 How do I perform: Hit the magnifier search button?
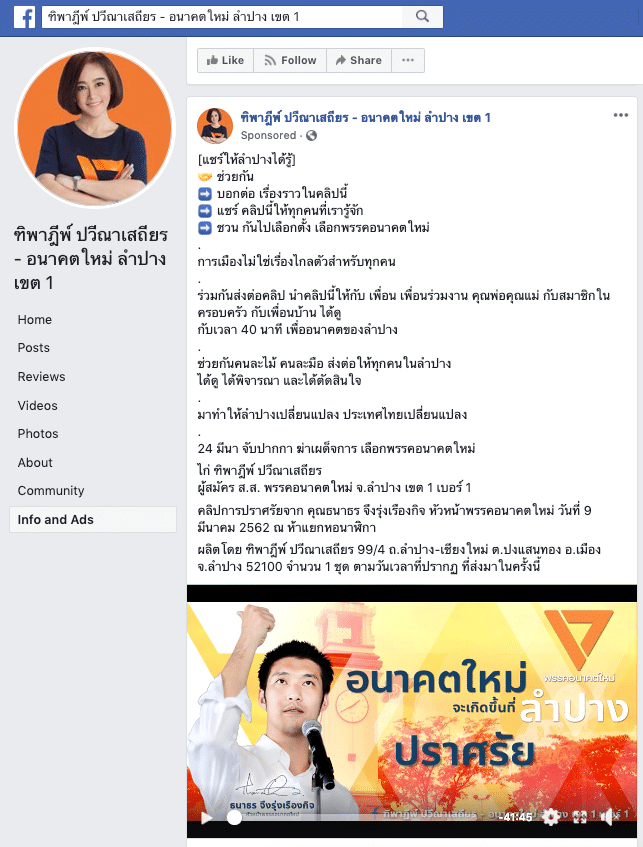click(x=423, y=17)
